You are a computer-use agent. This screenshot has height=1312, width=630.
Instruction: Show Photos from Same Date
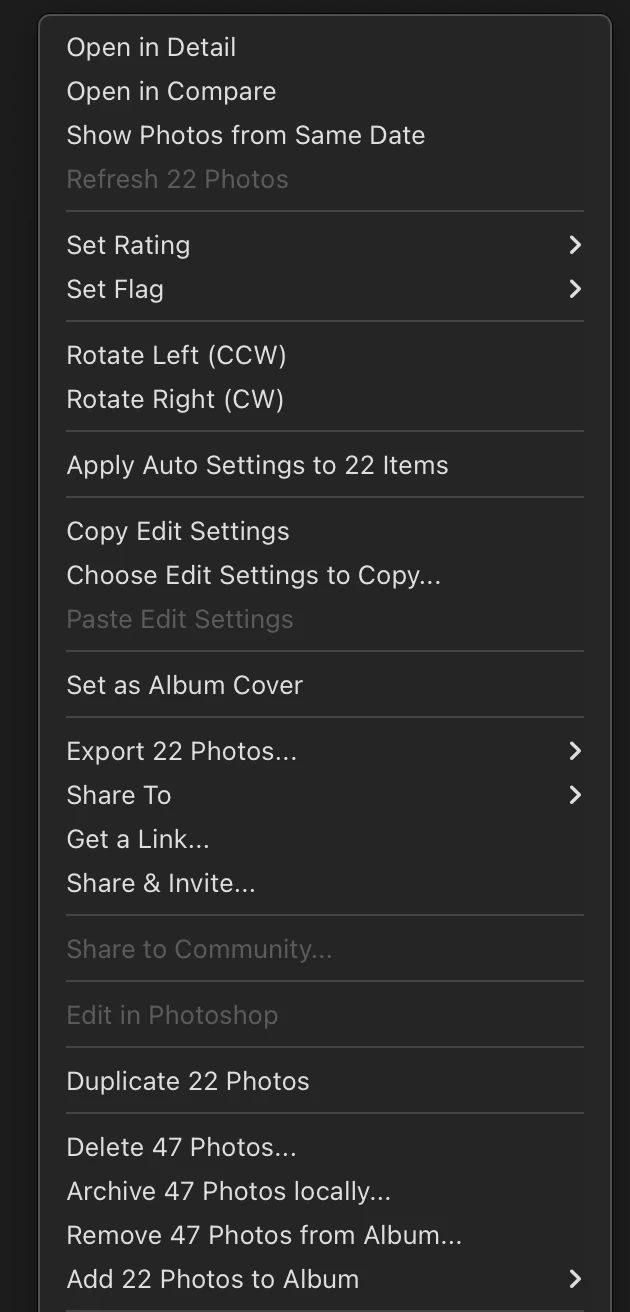245,135
